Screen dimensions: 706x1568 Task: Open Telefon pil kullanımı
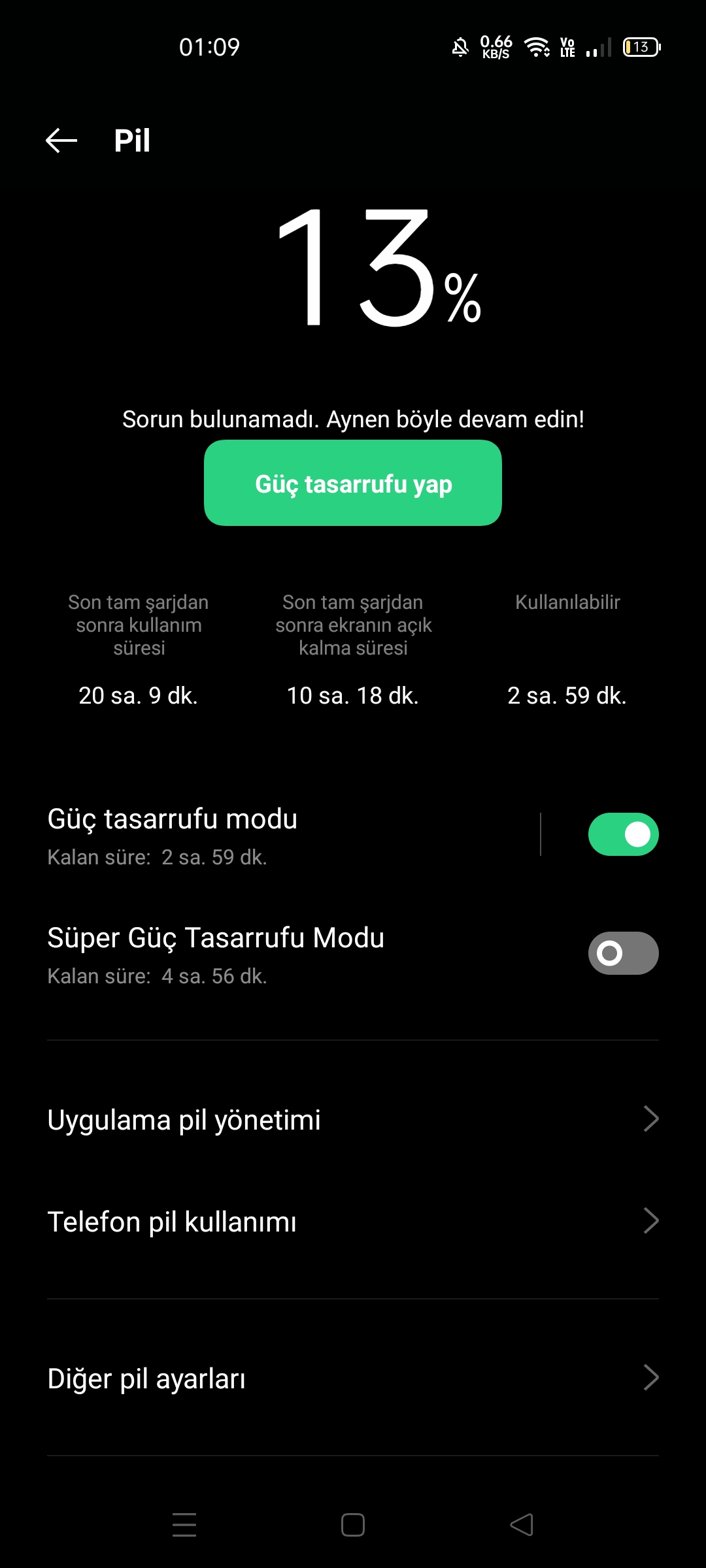coord(353,1221)
